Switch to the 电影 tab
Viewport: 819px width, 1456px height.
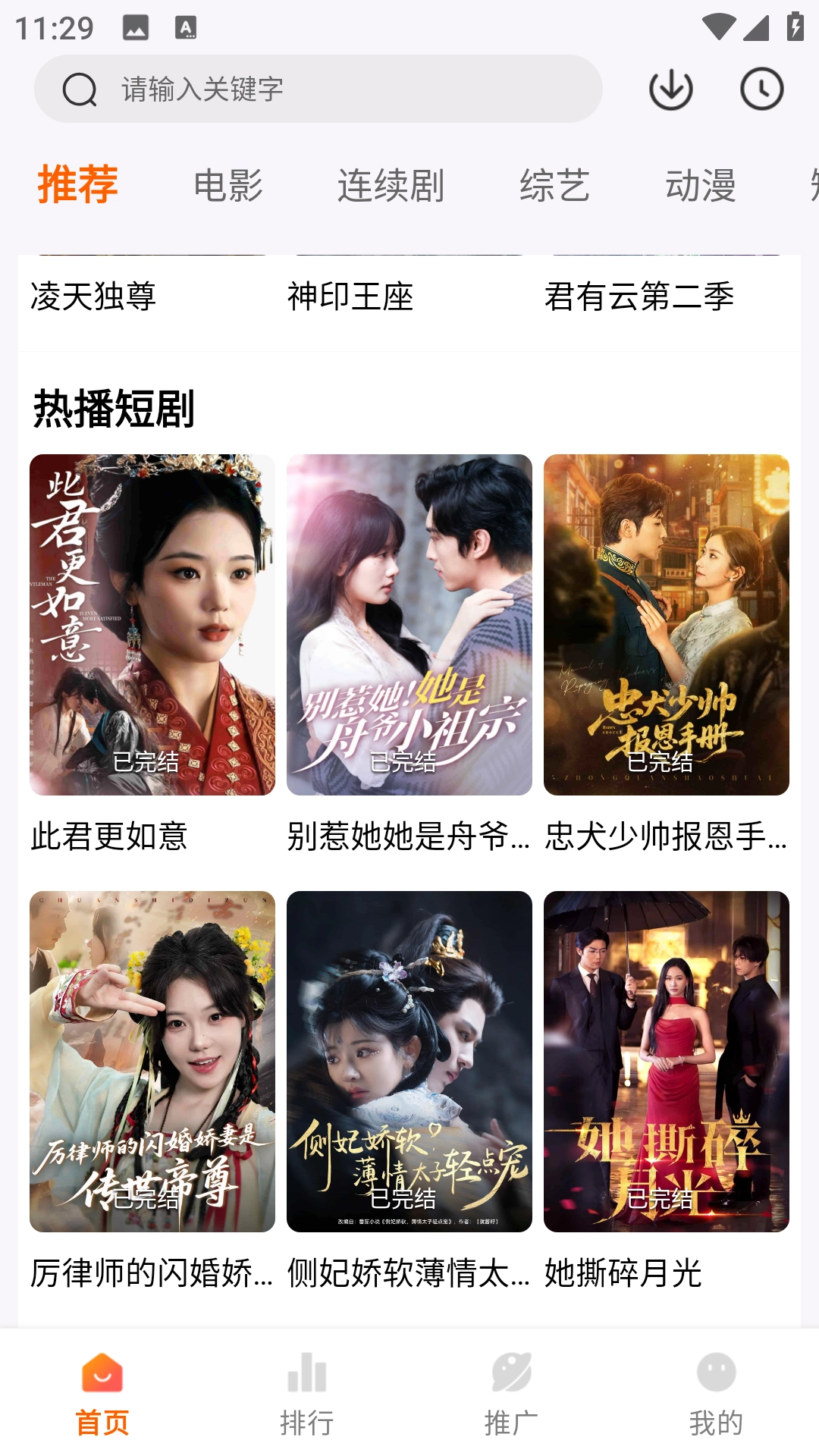click(x=228, y=186)
